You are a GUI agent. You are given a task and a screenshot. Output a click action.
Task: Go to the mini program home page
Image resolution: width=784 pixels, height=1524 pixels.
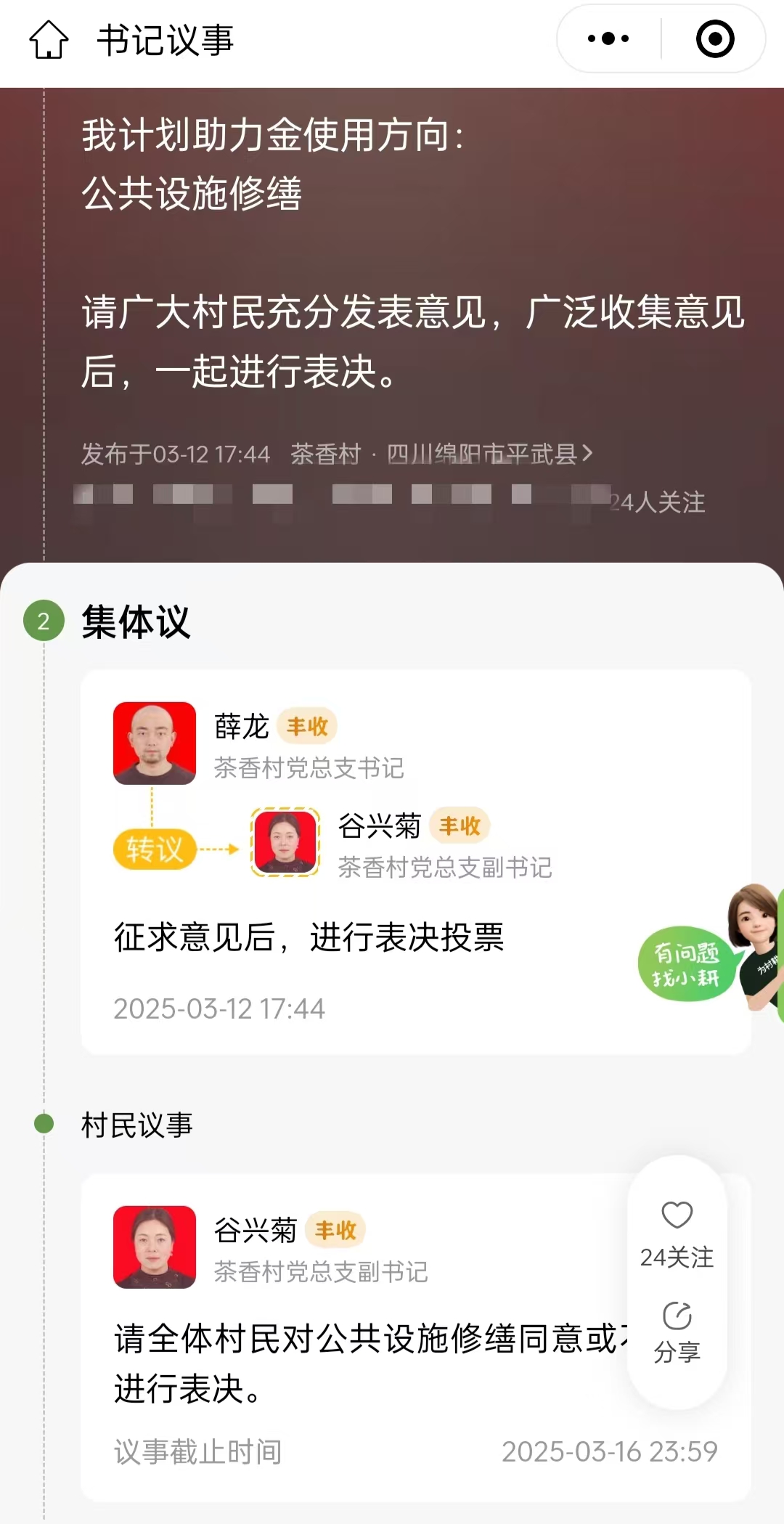(49, 39)
